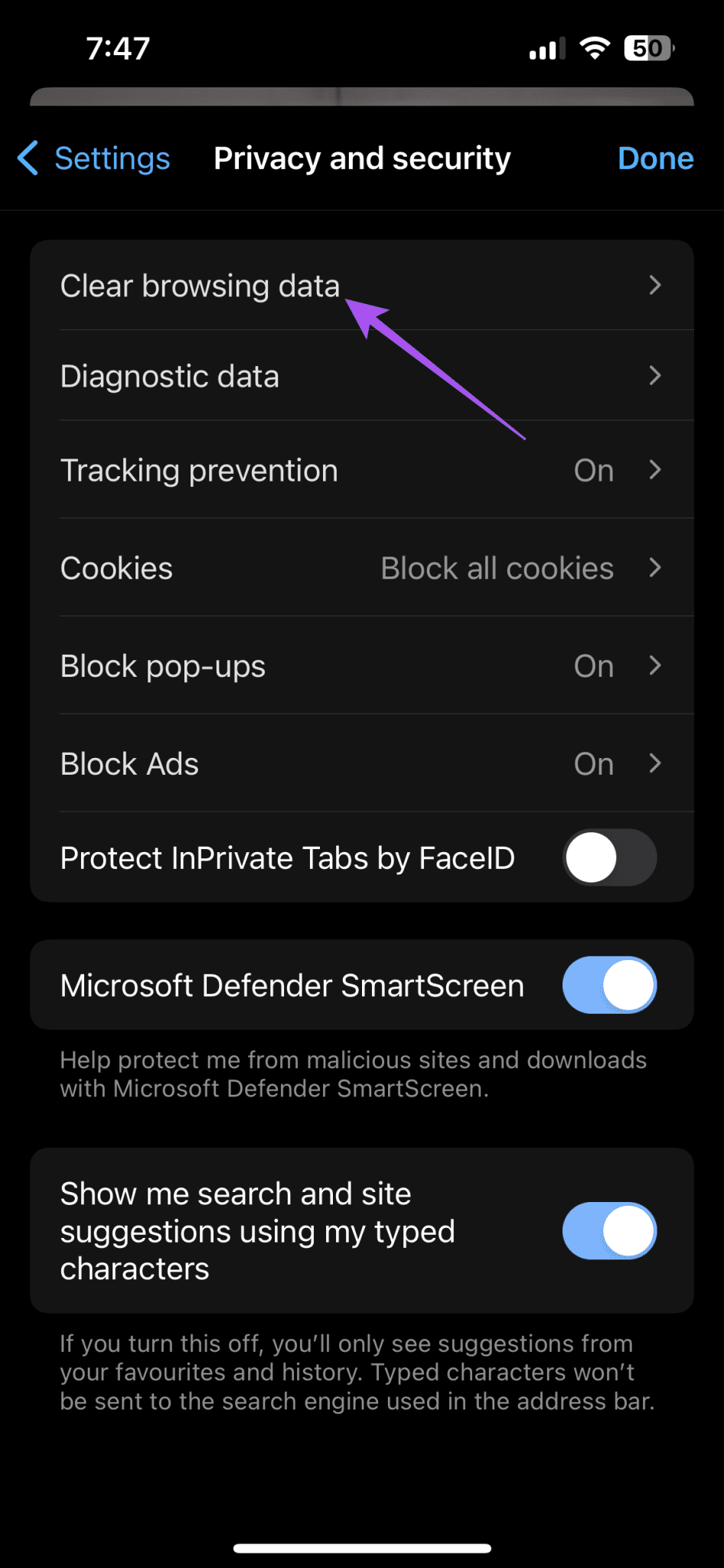Turn off search and site suggestions

pyautogui.click(x=609, y=1230)
